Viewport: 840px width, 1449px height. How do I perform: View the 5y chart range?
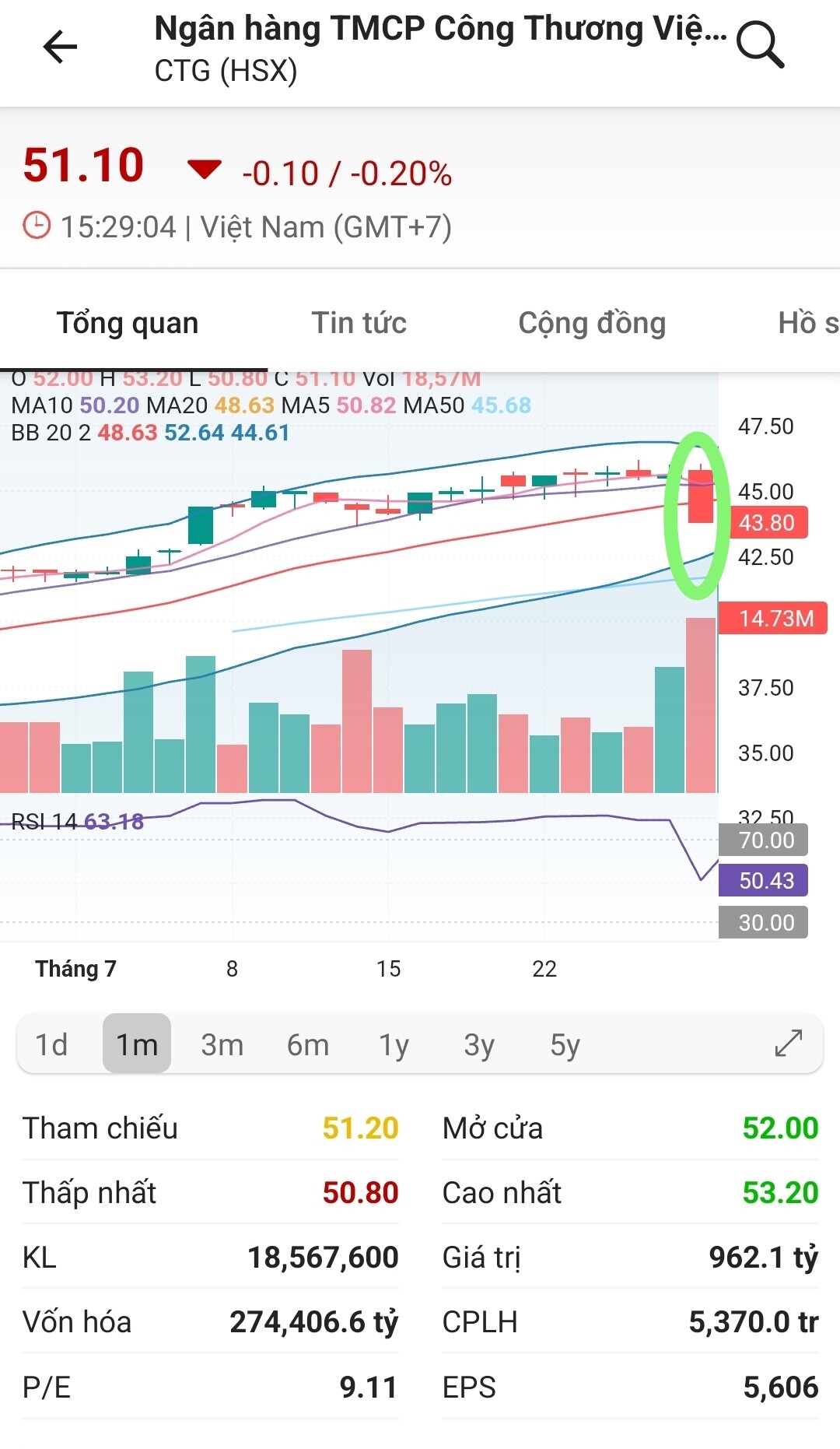coord(565,1044)
